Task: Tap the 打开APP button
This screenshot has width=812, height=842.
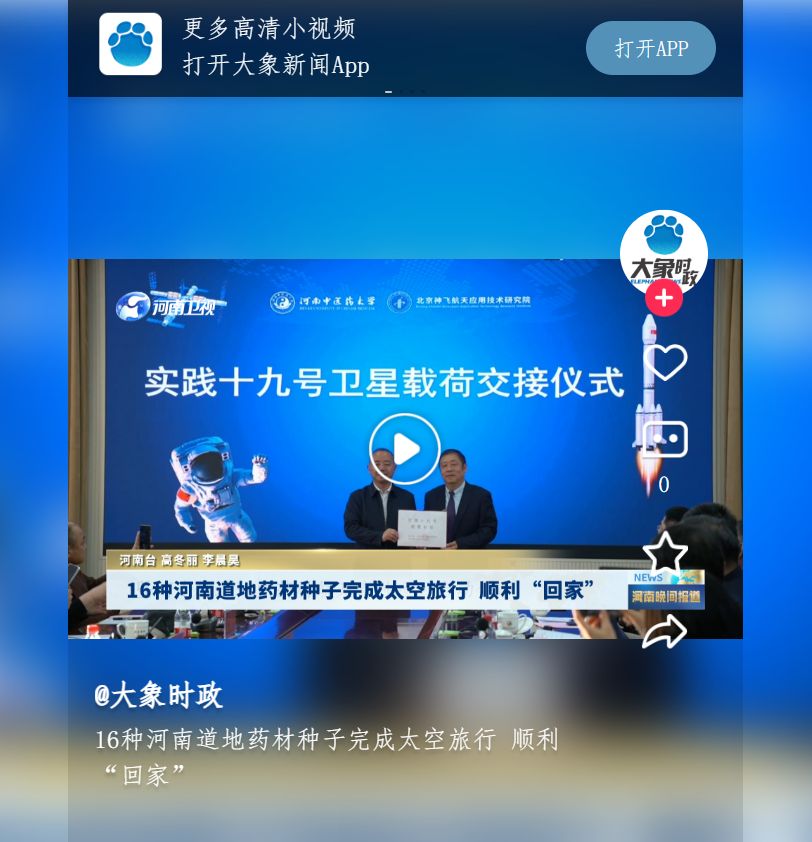Action: 650,48
